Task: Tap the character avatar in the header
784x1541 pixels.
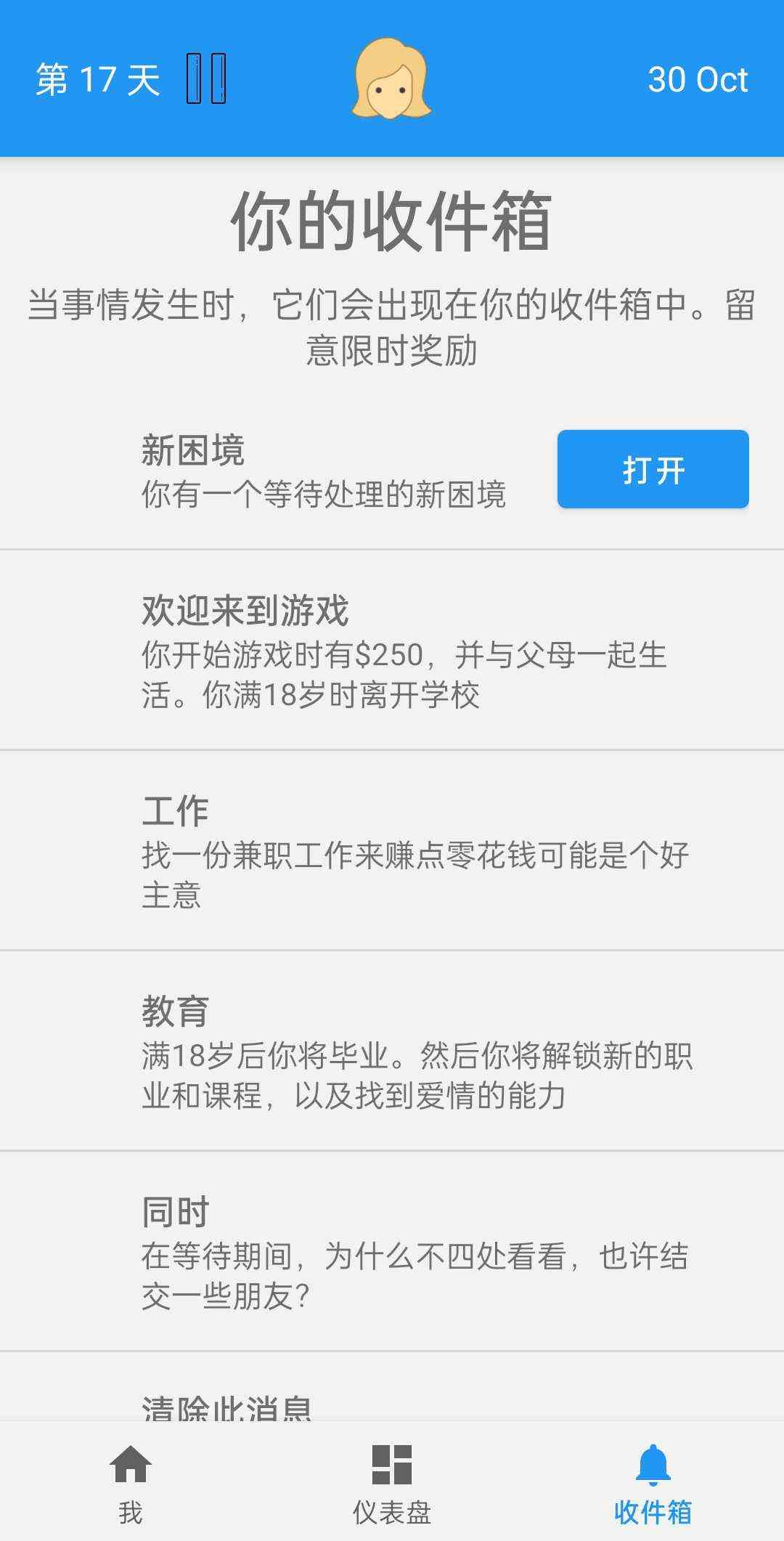Action: 391,79
